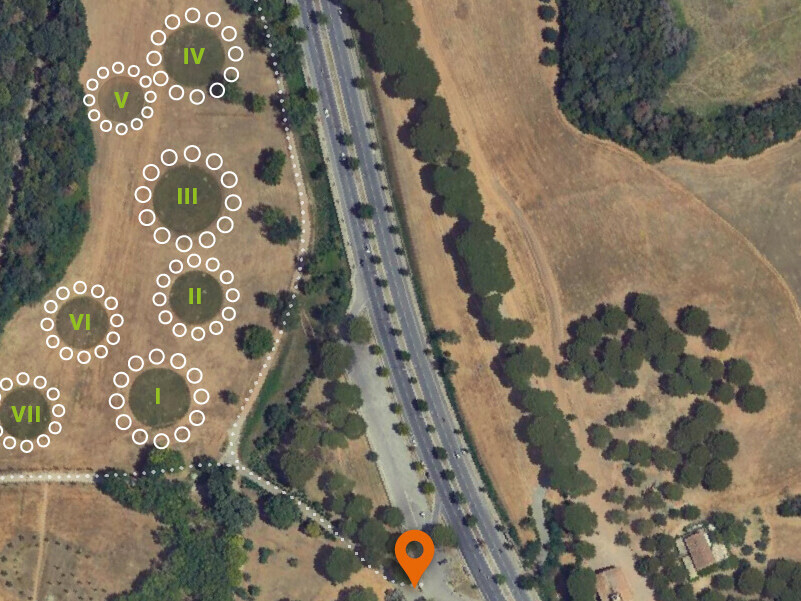The width and height of the screenshot is (801, 601).
Task: Select tumulus marker II
Action: [195, 297]
